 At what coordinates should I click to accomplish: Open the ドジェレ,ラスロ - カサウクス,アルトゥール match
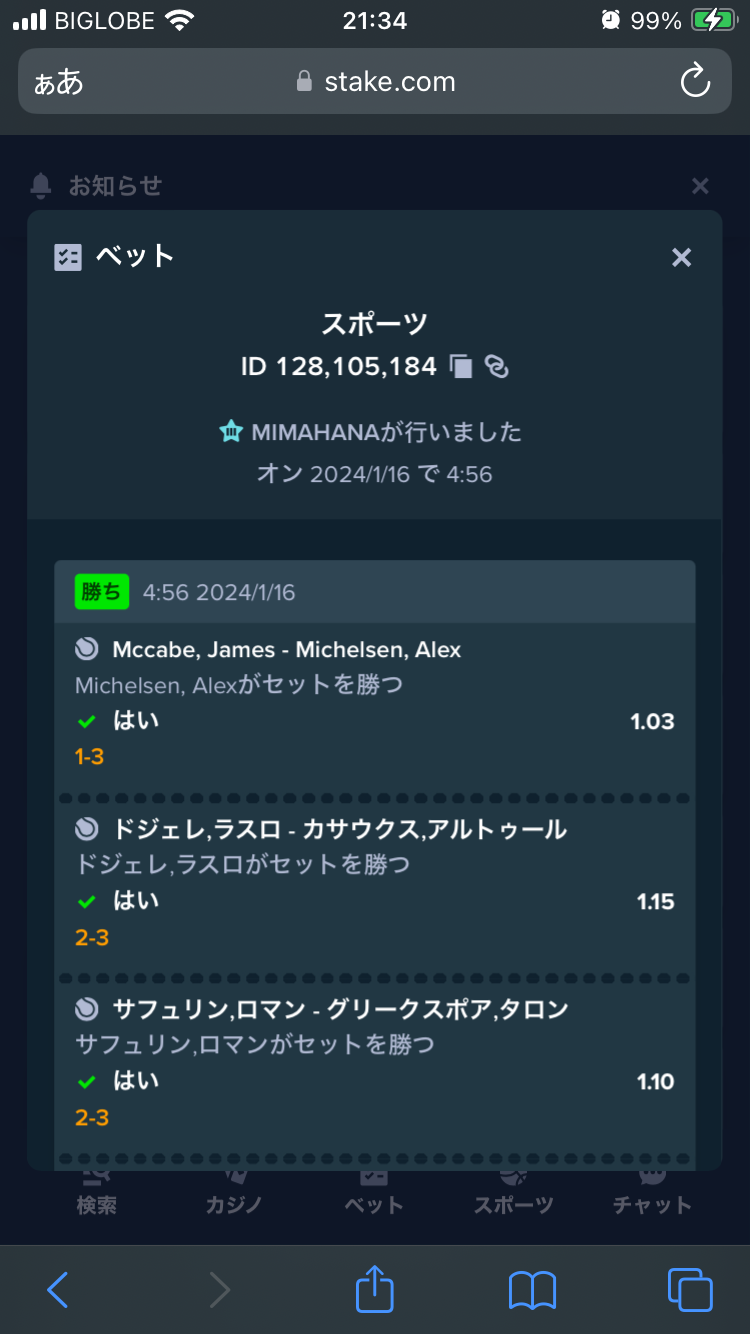(340, 829)
